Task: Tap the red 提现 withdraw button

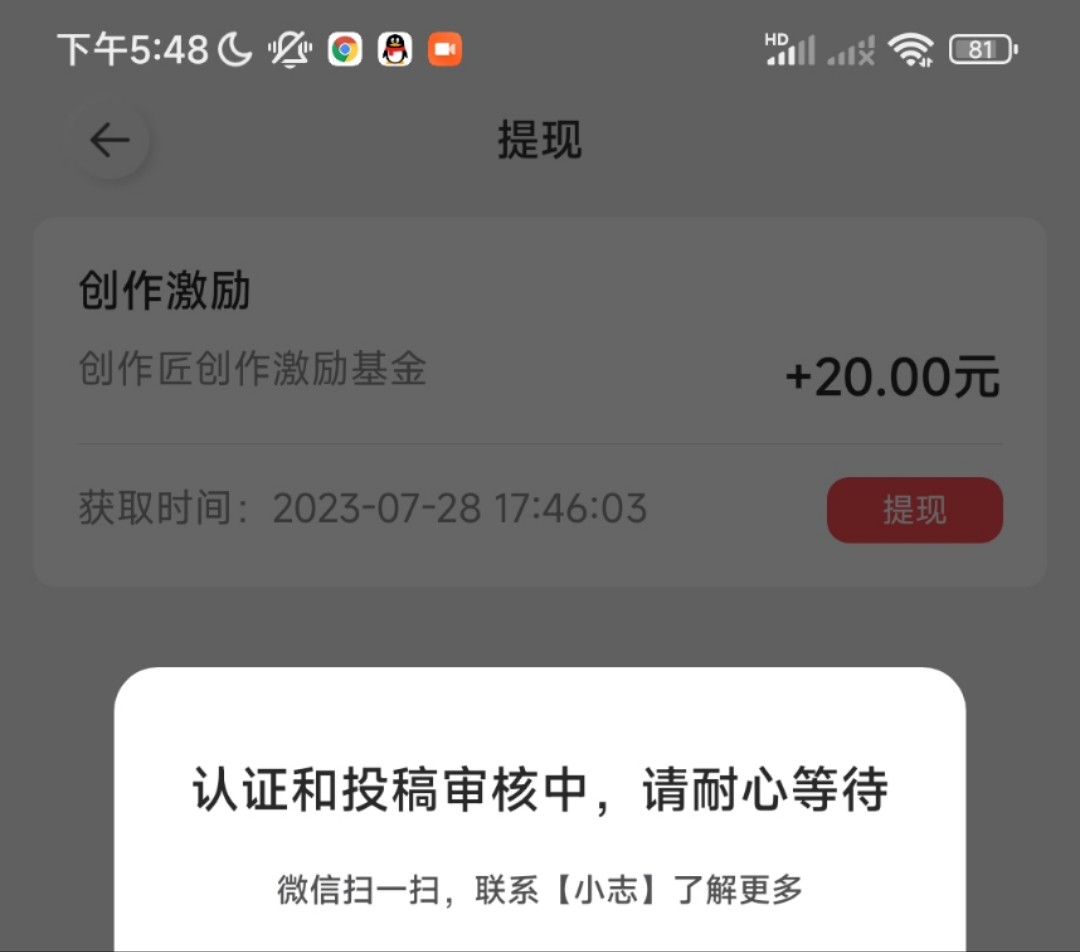Action: tap(914, 510)
